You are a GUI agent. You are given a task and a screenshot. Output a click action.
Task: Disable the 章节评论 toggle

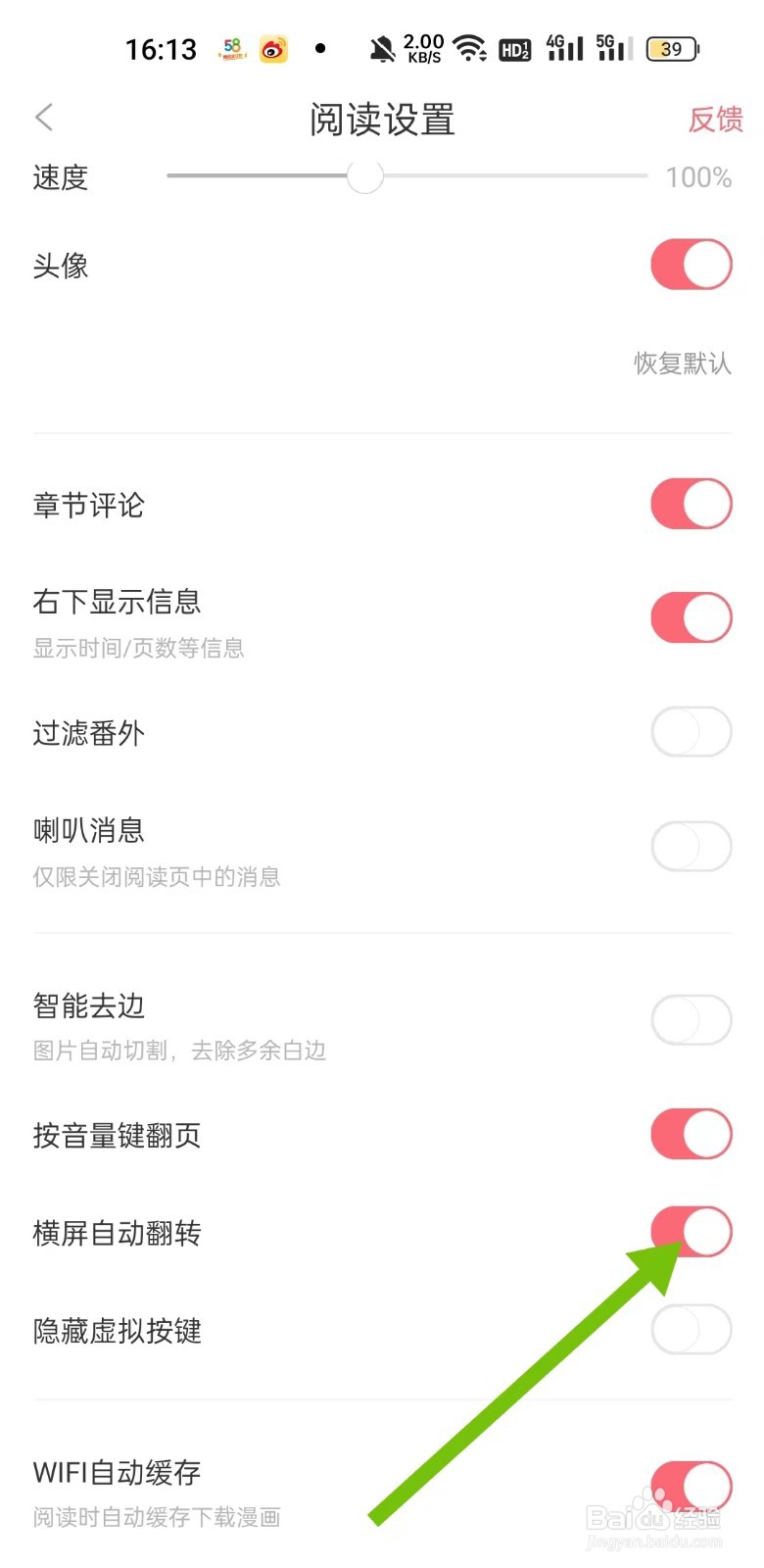pos(692,505)
